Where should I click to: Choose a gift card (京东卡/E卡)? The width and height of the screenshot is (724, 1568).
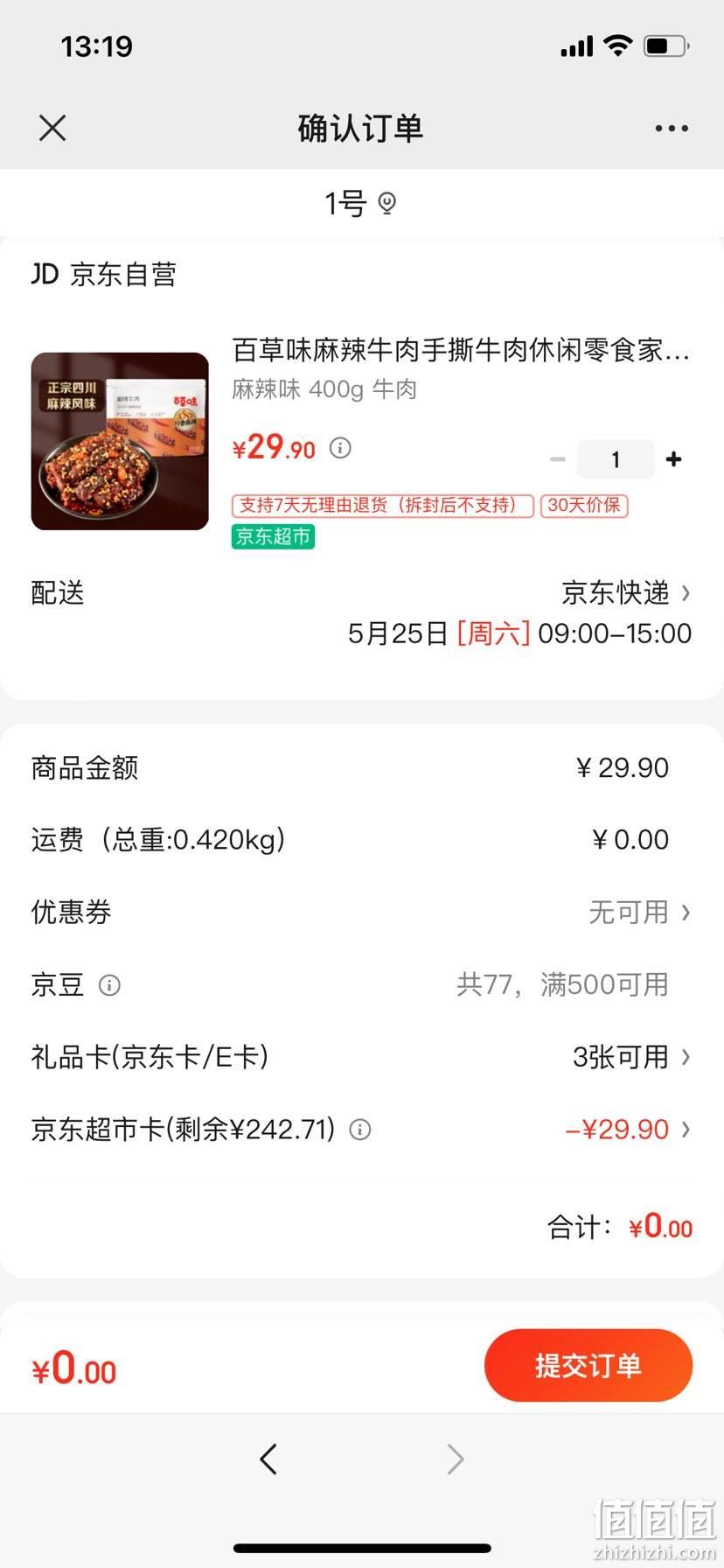[x=361, y=1057]
